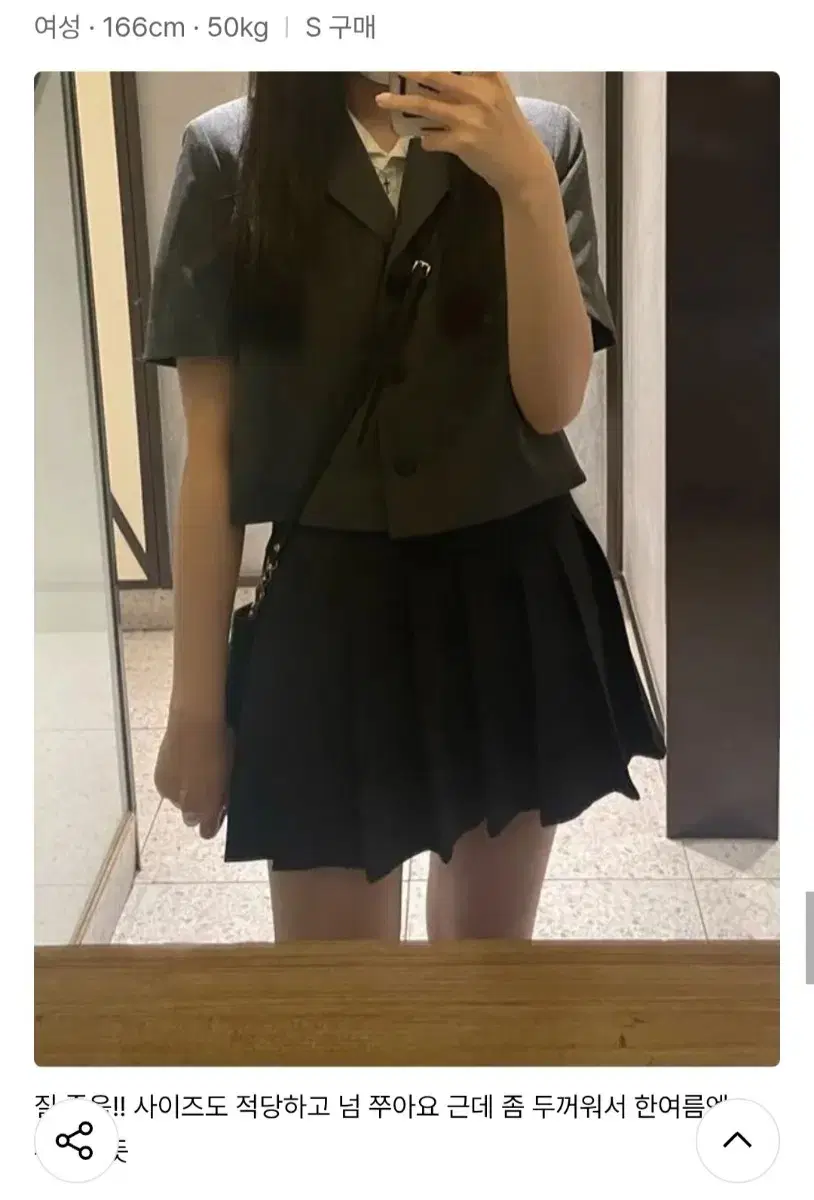Jump back to top with the up arrow

pos(737,1140)
